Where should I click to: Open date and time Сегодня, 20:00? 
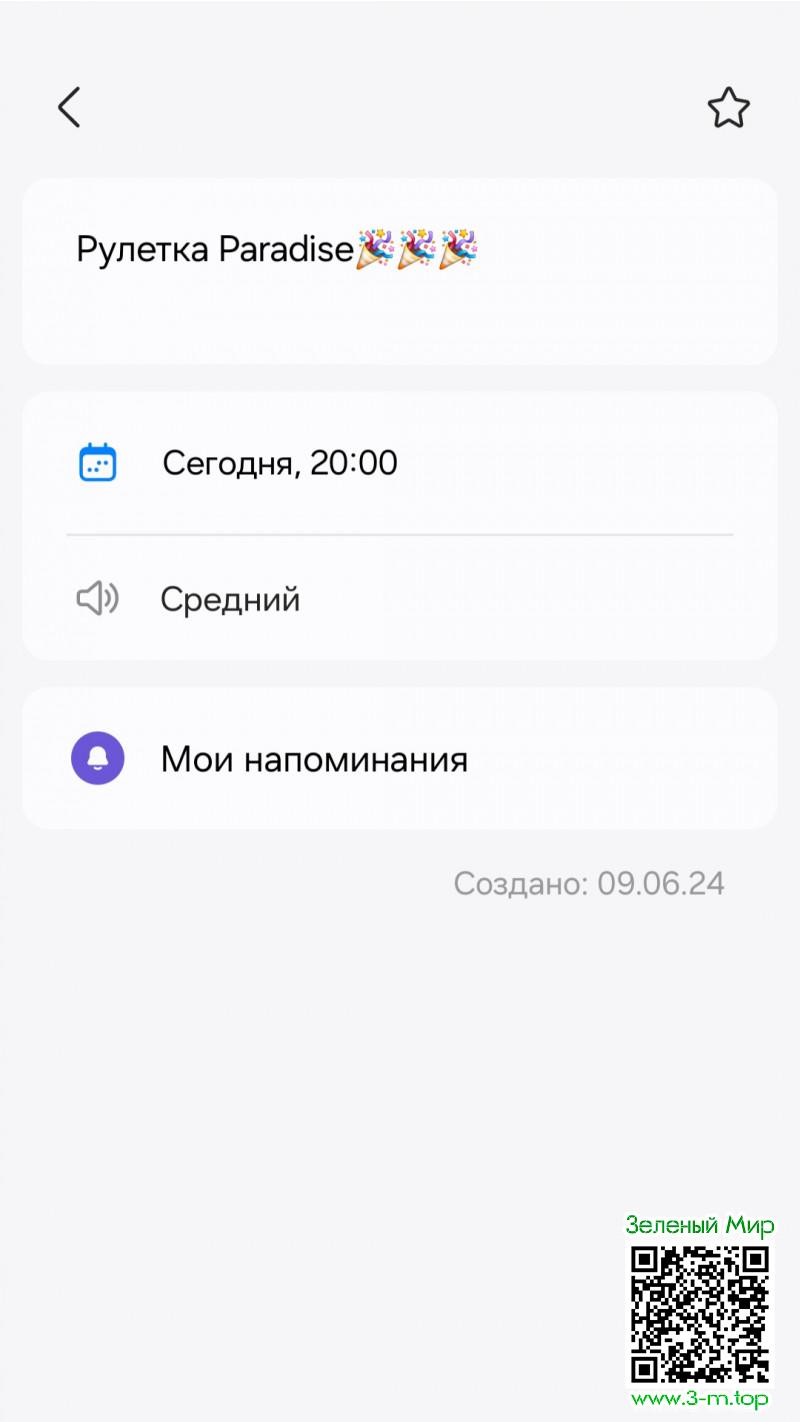[280, 463]
